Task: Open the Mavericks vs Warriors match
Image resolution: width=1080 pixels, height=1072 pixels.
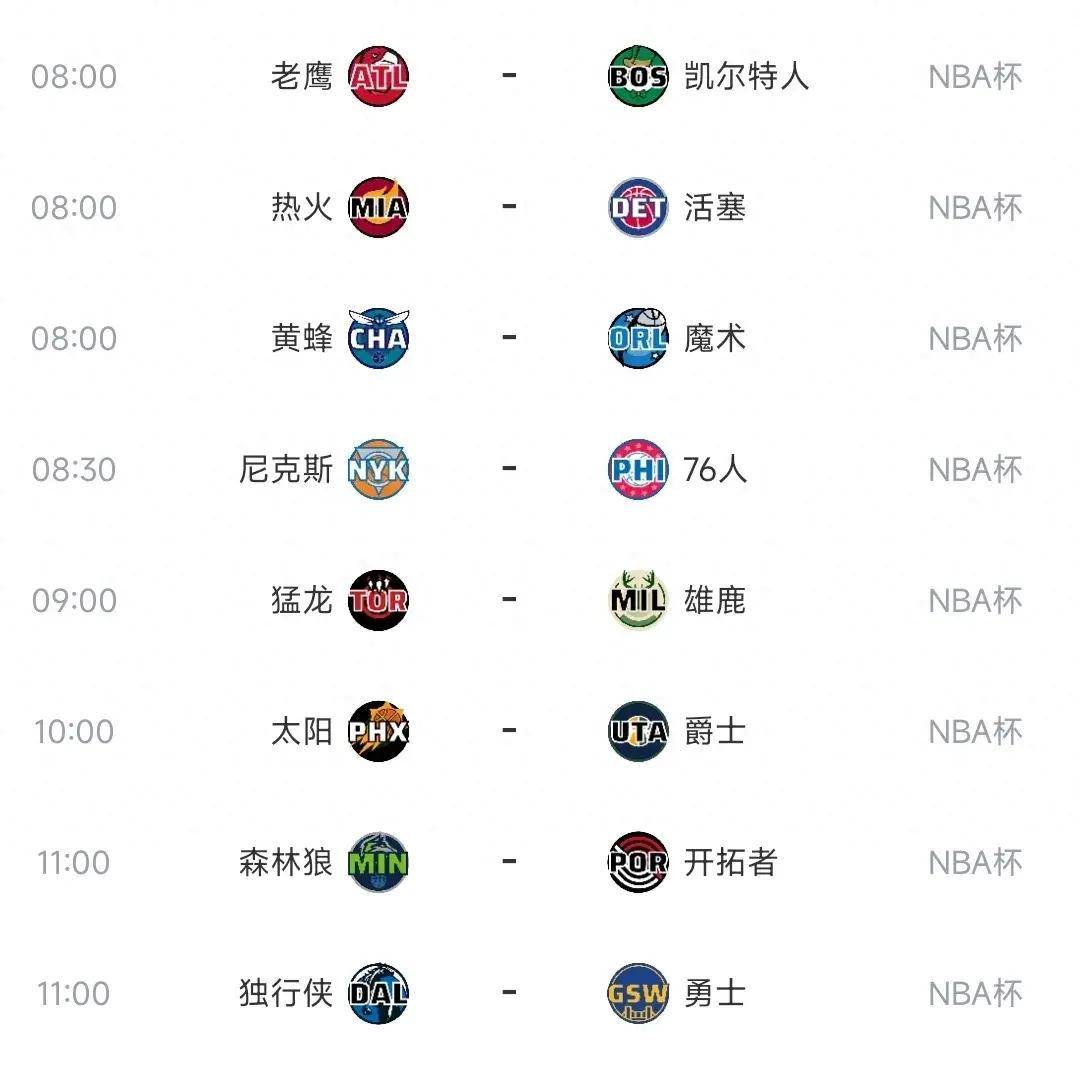Action: click(x=509, y=993)
